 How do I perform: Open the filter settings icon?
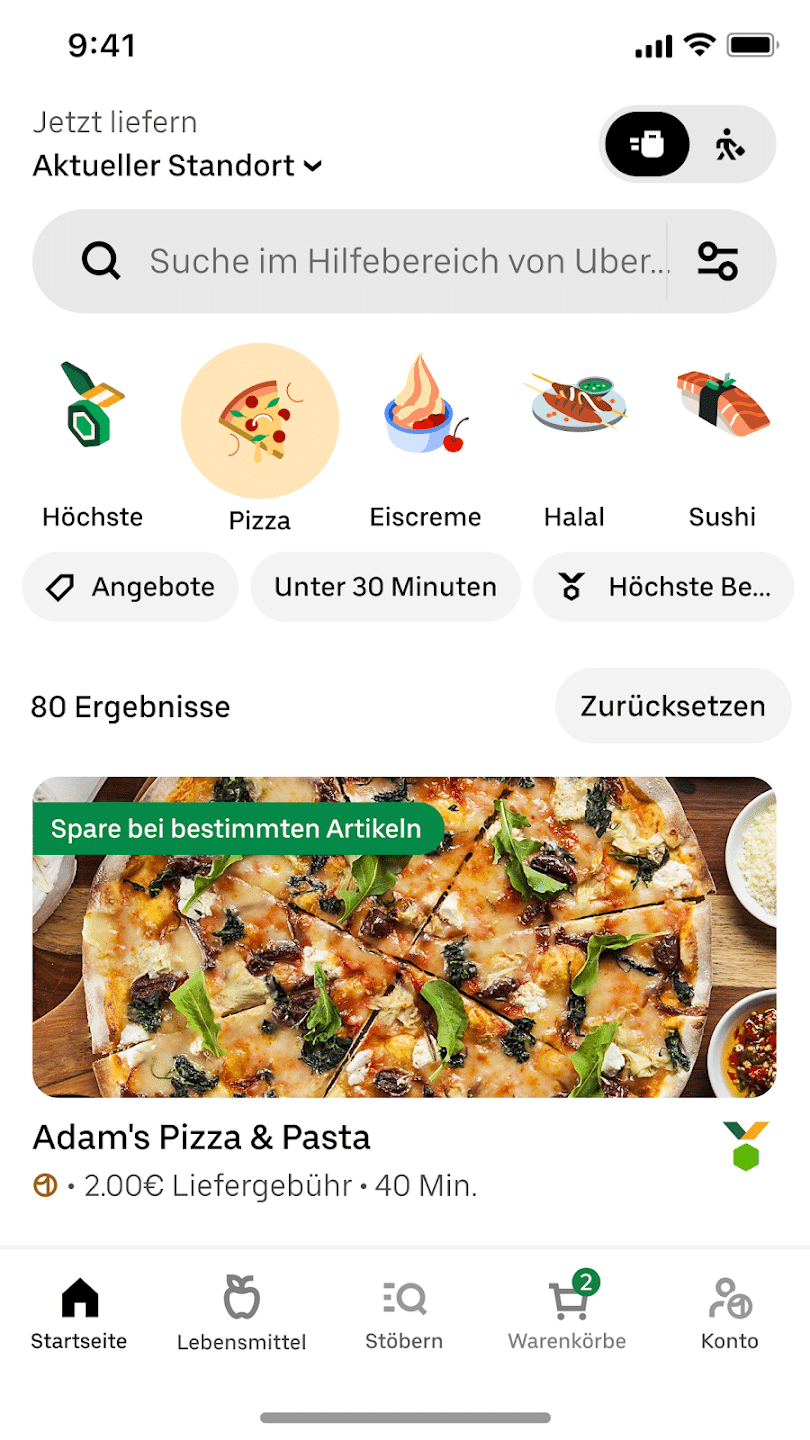pyautogui.click(x=718, y=261)
